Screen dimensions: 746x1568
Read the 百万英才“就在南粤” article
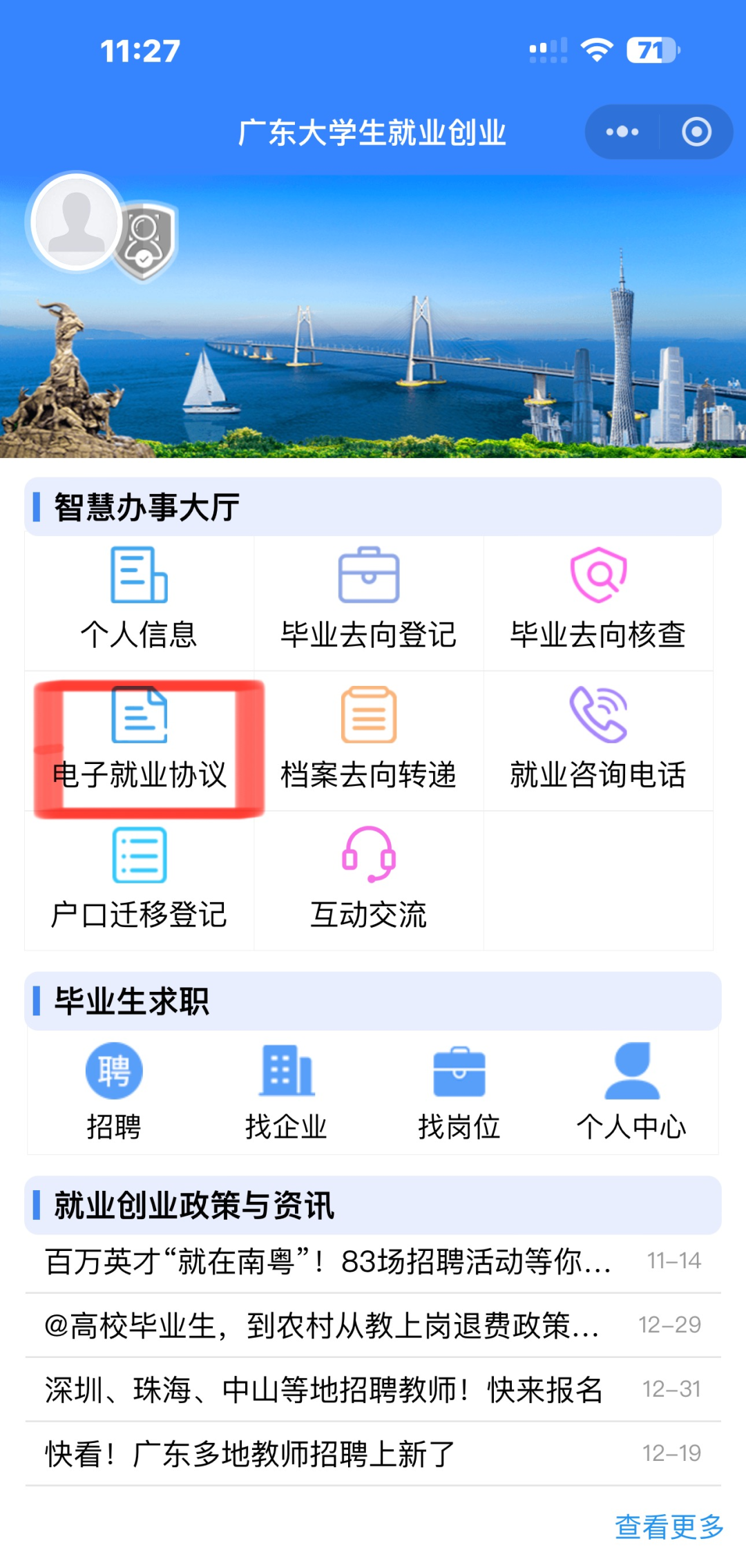pos(329,1262)
